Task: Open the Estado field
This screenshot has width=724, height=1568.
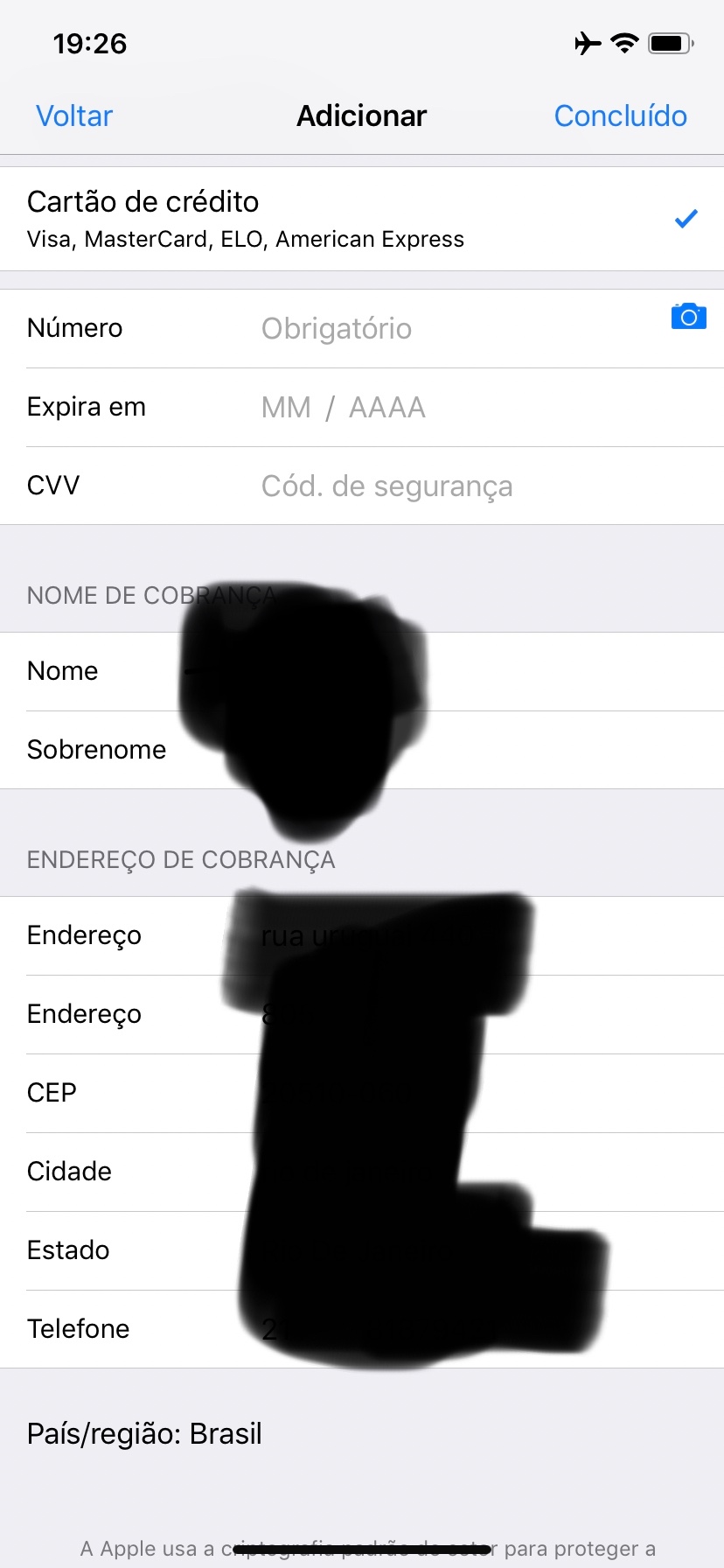Action: click(362, 1250)
